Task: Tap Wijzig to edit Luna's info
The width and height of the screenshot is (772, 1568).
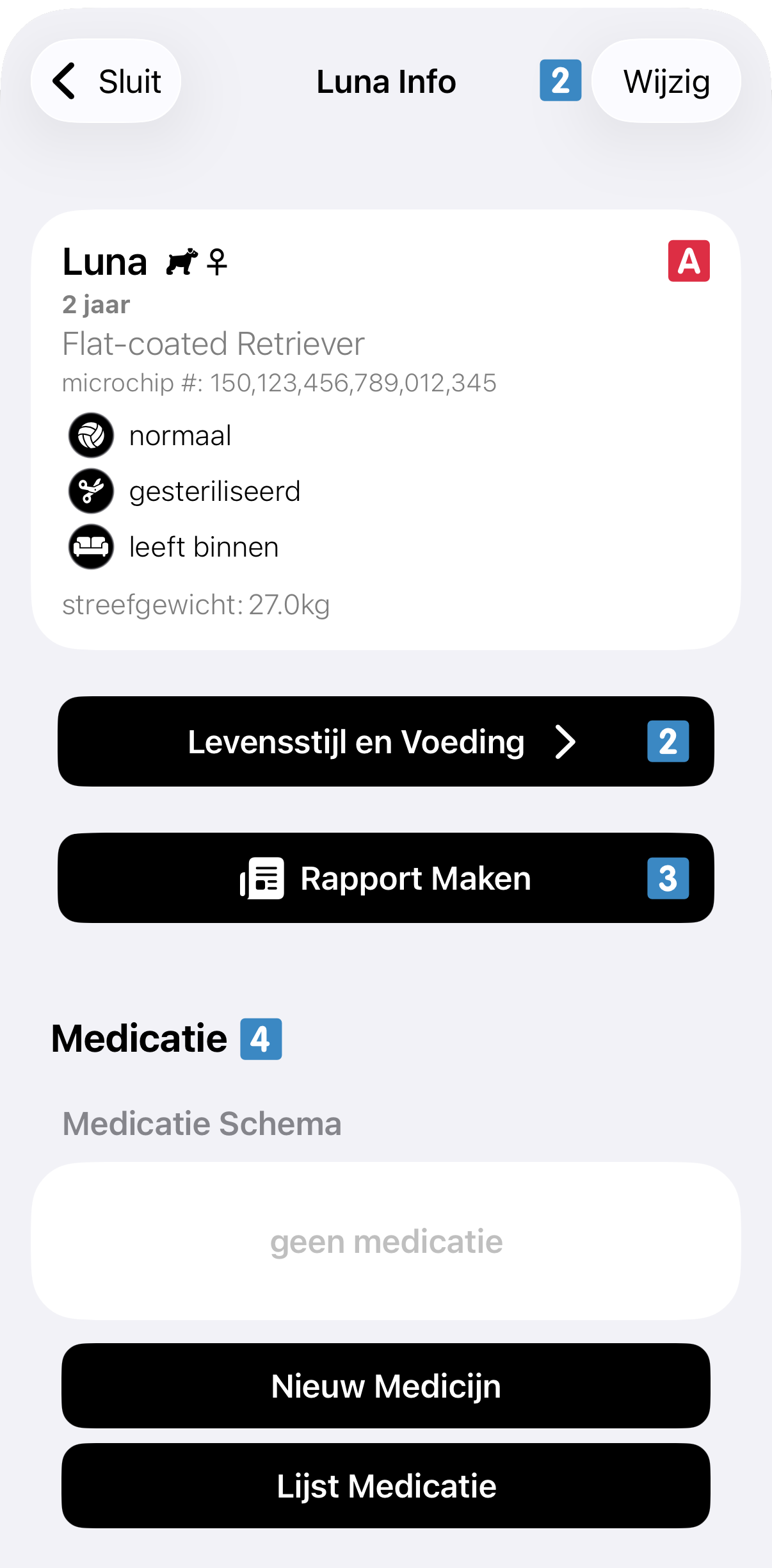Action: point(666,81)
